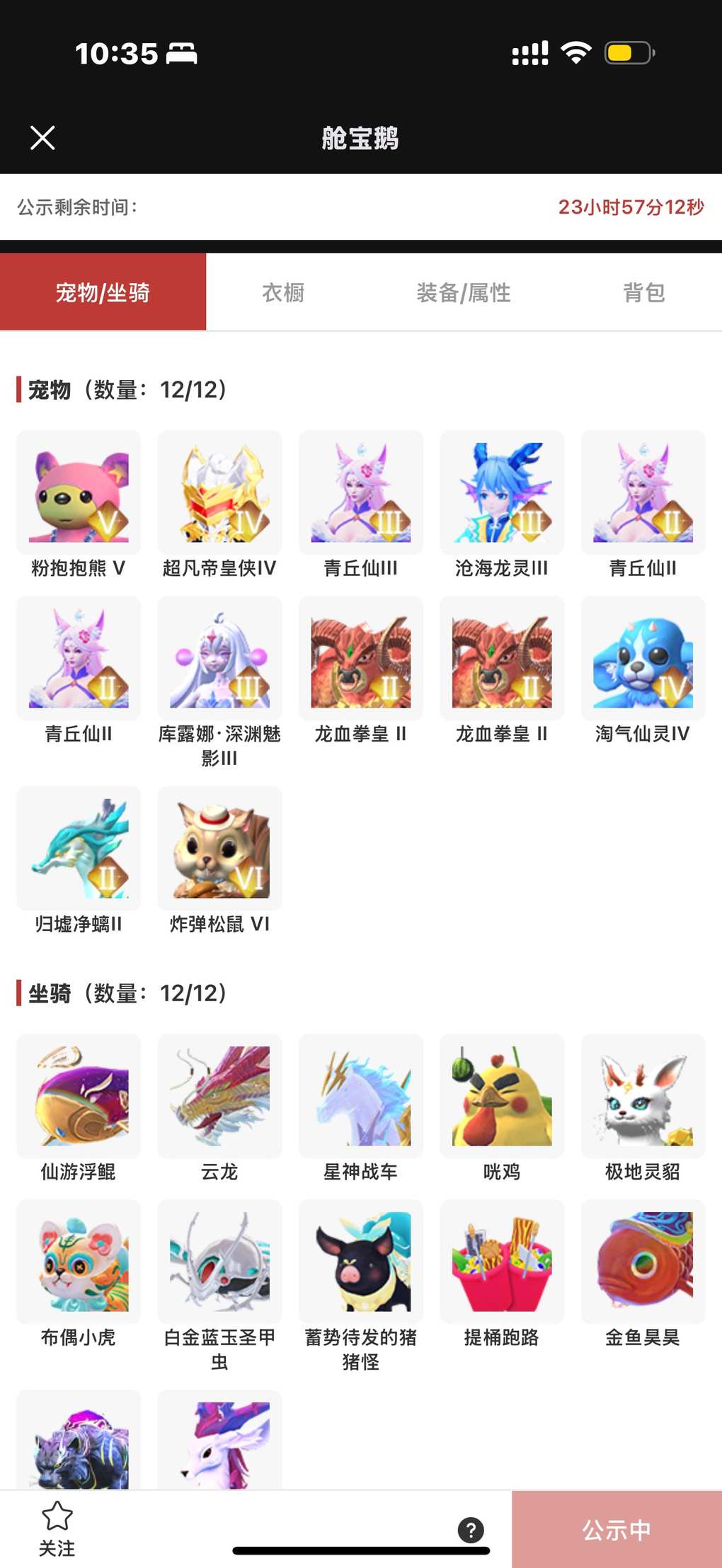Open the question mark help icon
The width and height of the screenshot is (722, 1568).
pyautogui.click(x=471, y=1530)
